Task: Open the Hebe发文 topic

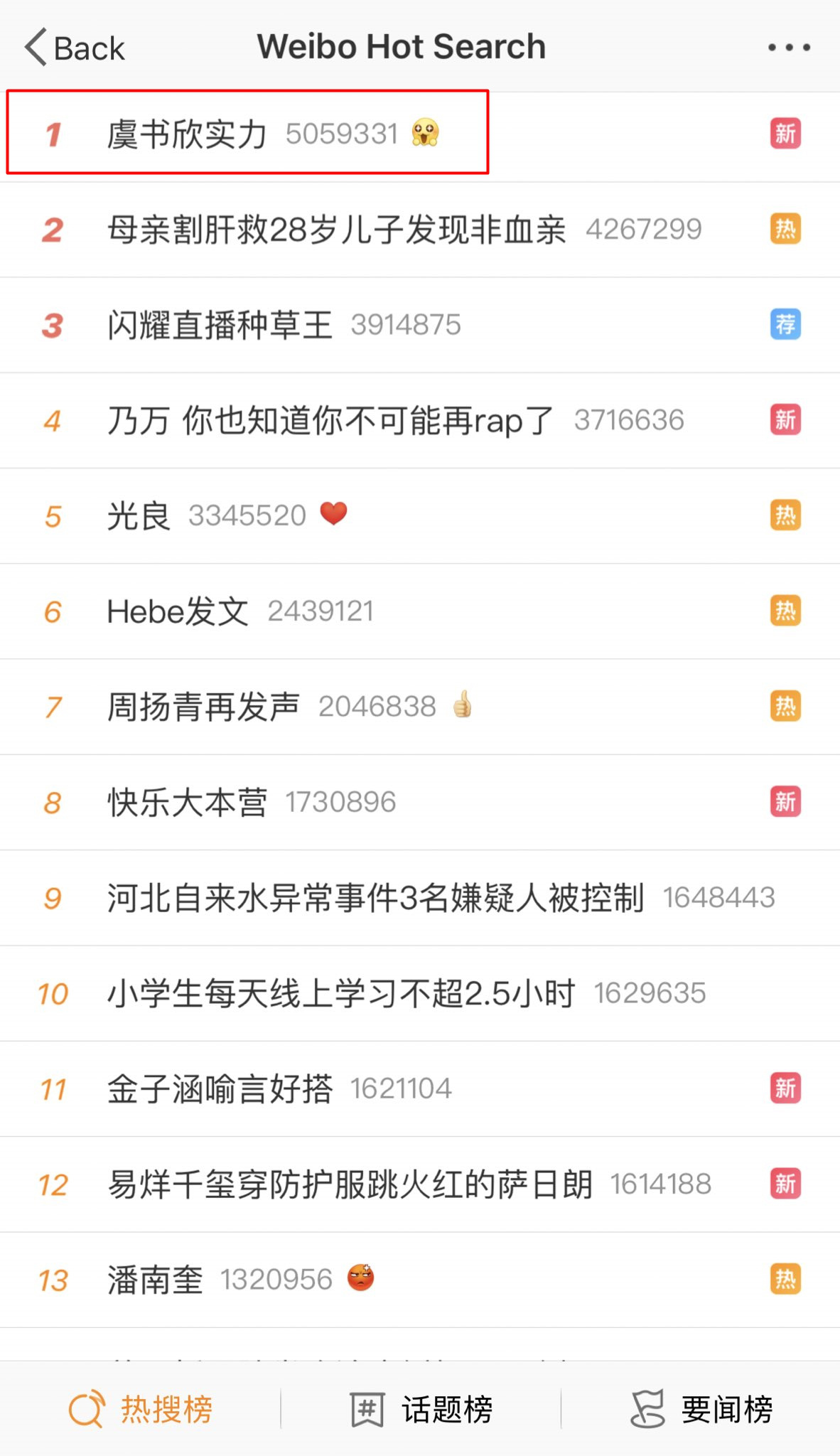Action: [x=178, y=611]
